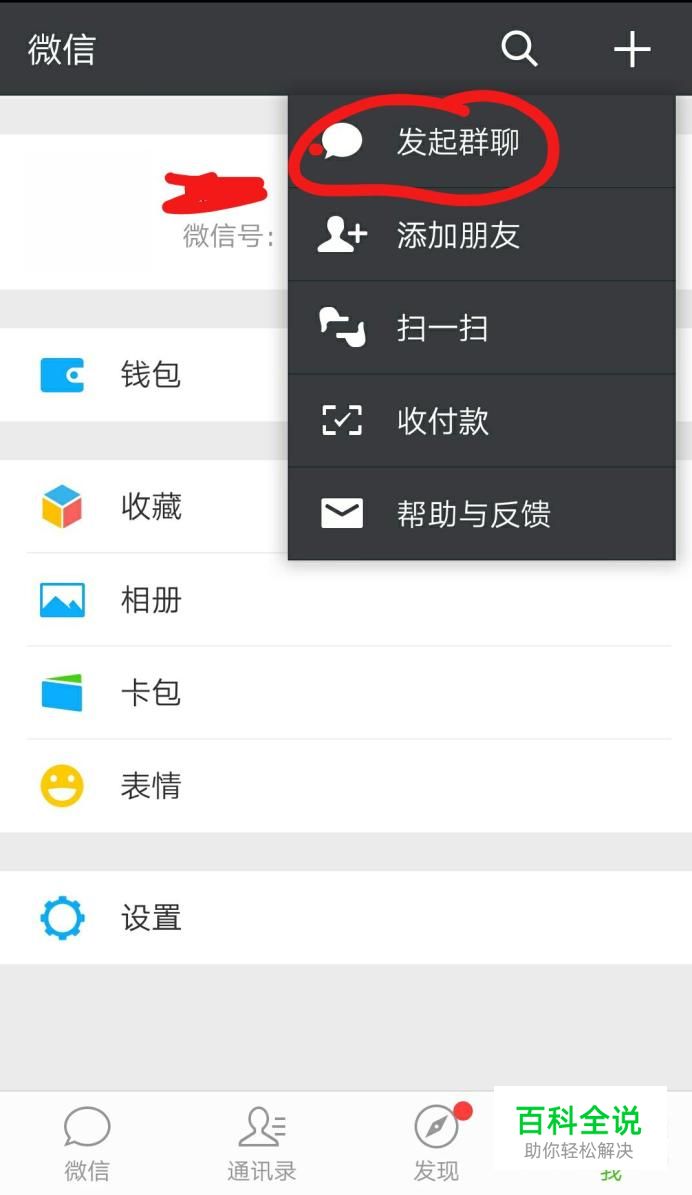Switch to the 微信 chats tab
The height and width of the screenshot is (1195, 692).
pyautogui.click(x=87, y=1143)
